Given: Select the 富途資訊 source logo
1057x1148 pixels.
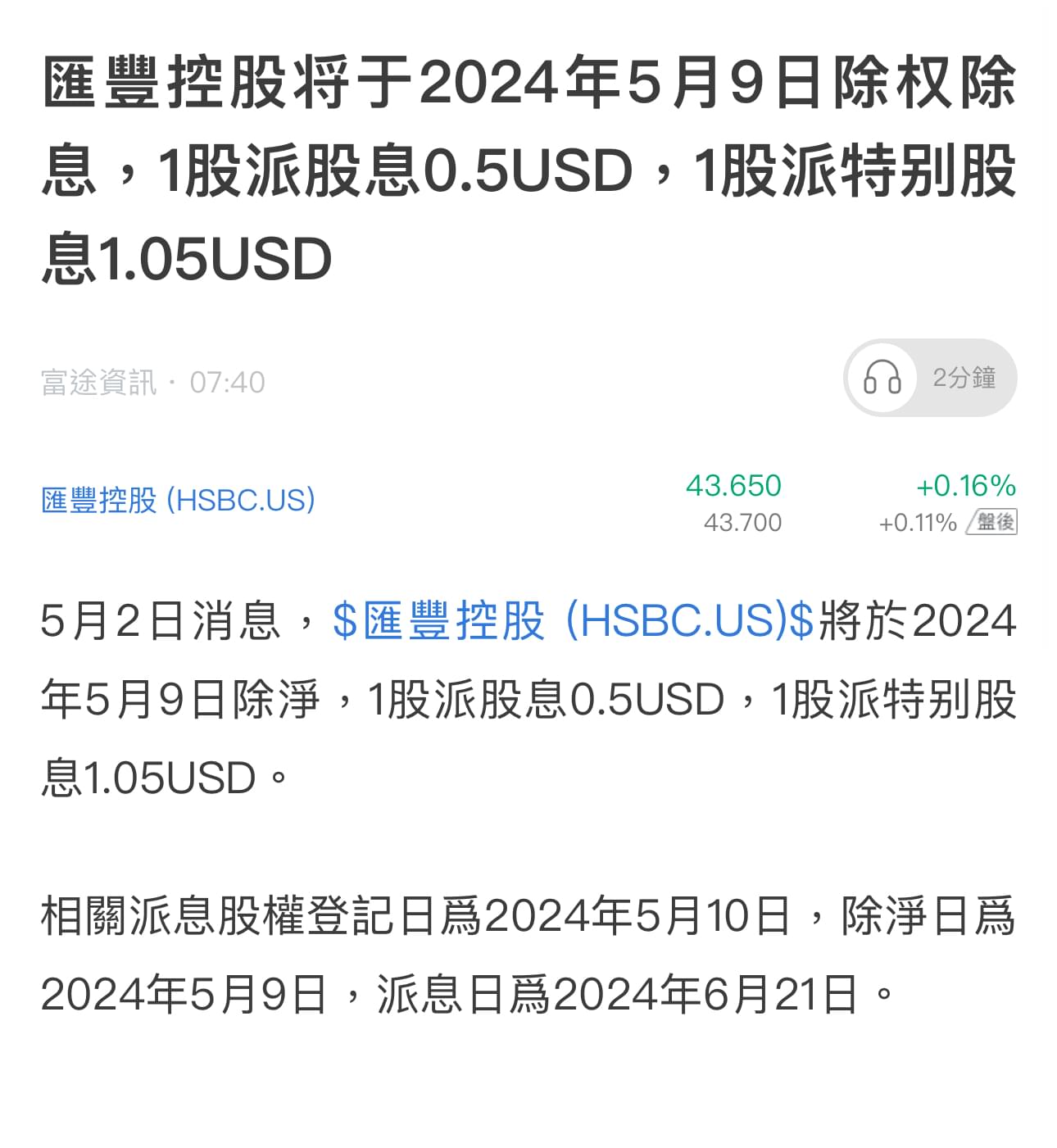Looking at the screenshot, I should 98,381.
